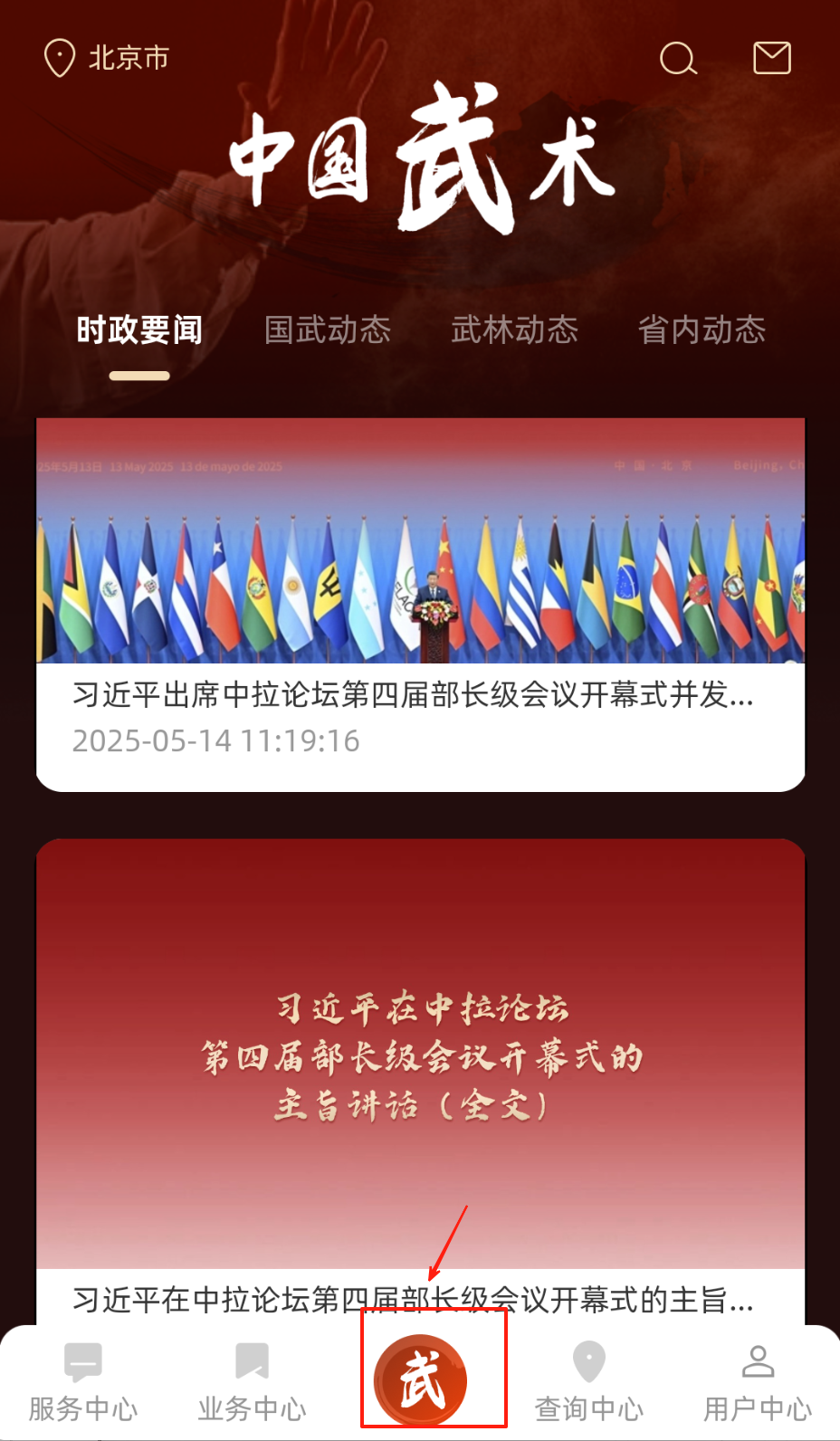The image size is (840, 1441).
Task: Open the mail messages icon
Action: click(x=772, y=58)
